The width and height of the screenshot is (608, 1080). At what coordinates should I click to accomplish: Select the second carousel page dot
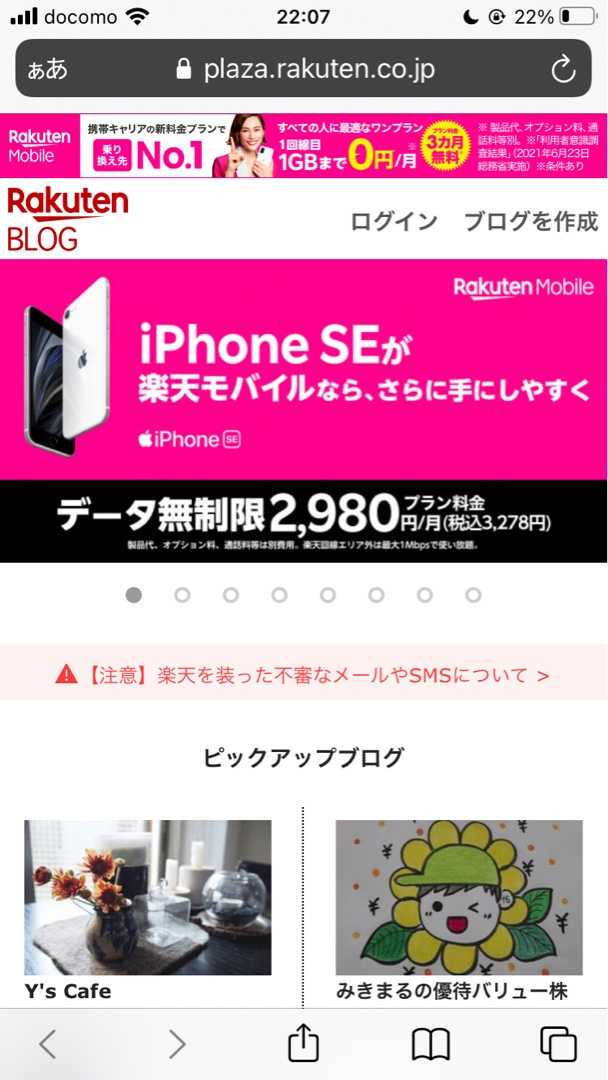(182, 595)
